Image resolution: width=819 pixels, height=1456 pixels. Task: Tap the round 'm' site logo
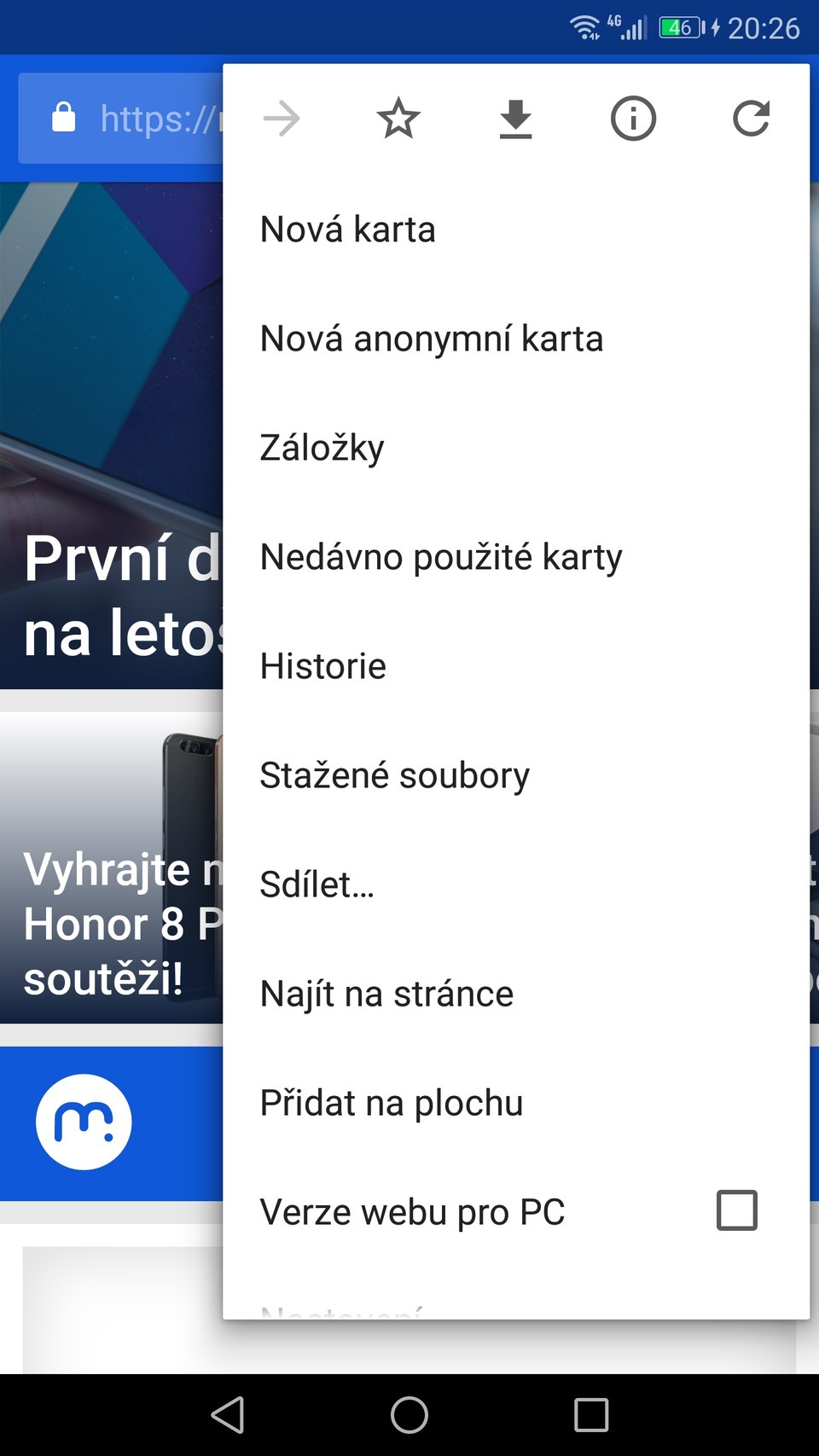click(83, 1121)
